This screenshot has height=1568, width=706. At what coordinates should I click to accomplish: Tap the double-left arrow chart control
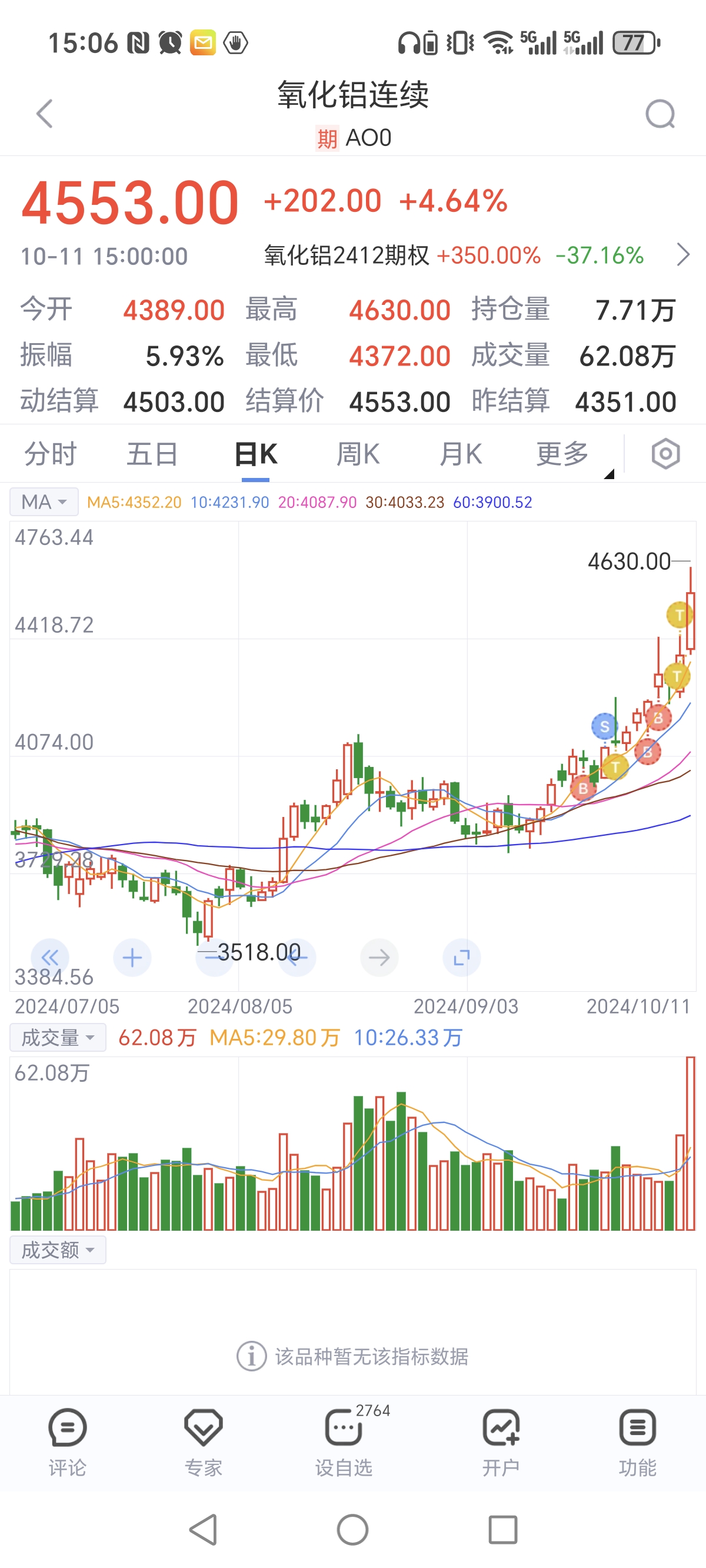[50, 958]
